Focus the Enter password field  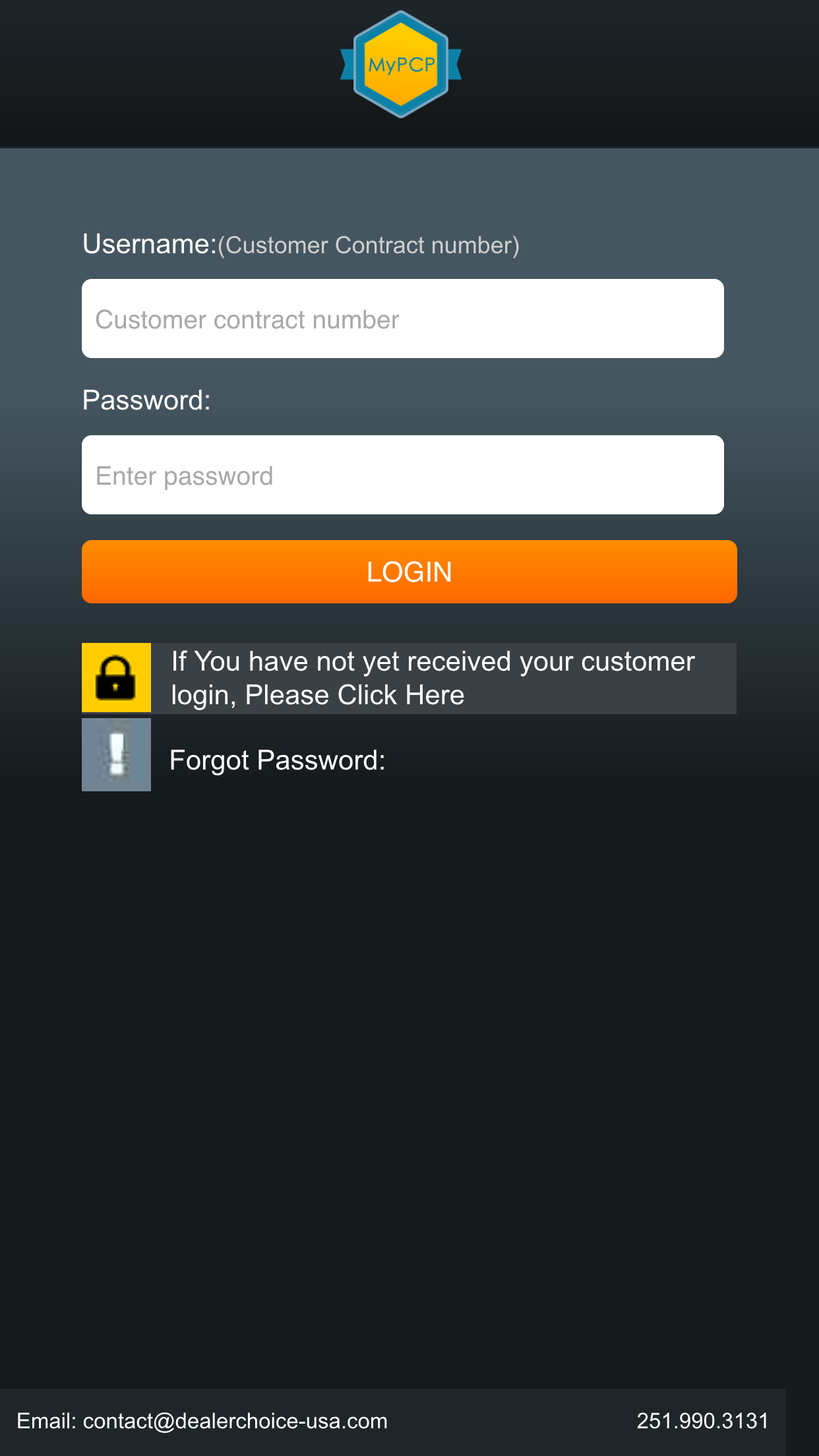(x=402, y=475)
